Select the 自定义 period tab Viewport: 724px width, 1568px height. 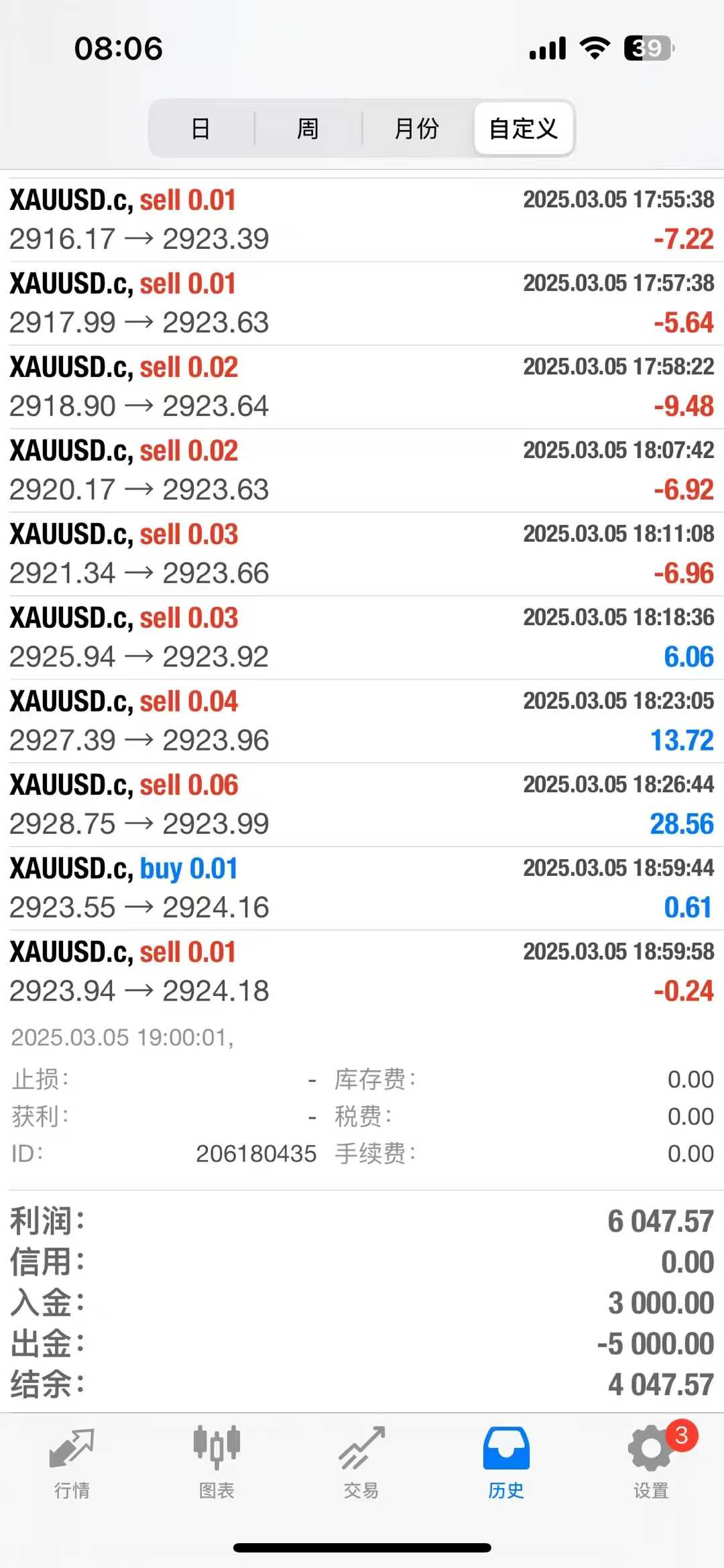click(x=524, y=128)
